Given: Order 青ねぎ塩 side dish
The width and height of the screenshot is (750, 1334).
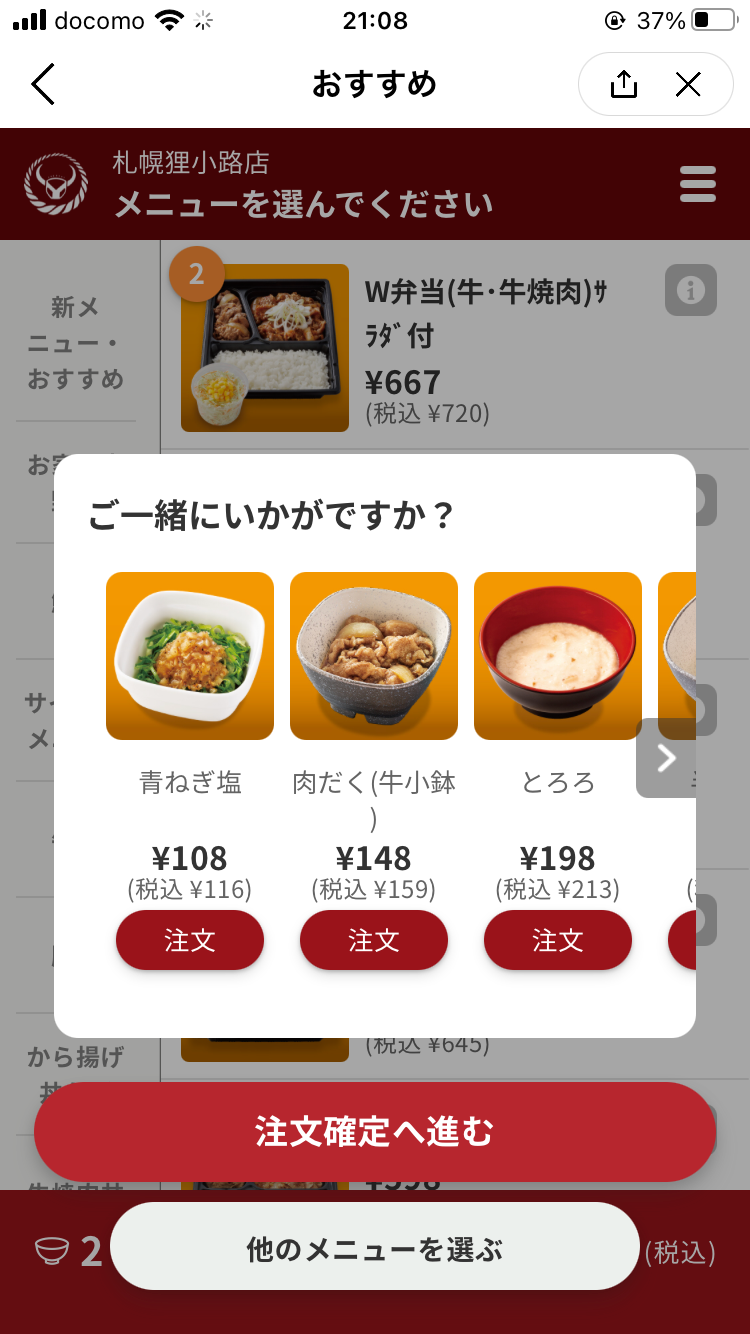Looking at the screenshot, I should click(x=190, y=941).
